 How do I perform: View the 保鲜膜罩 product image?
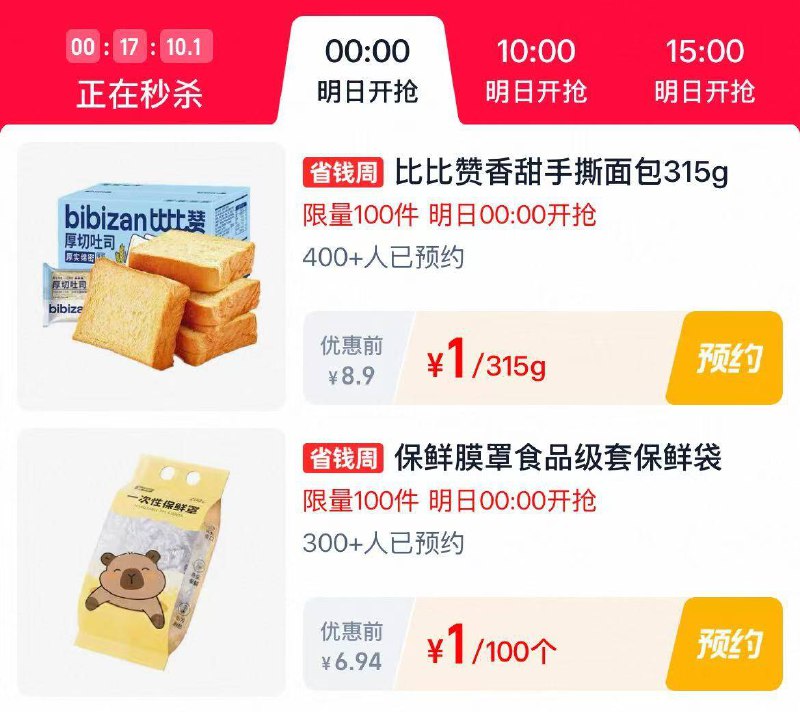(152, 562)
